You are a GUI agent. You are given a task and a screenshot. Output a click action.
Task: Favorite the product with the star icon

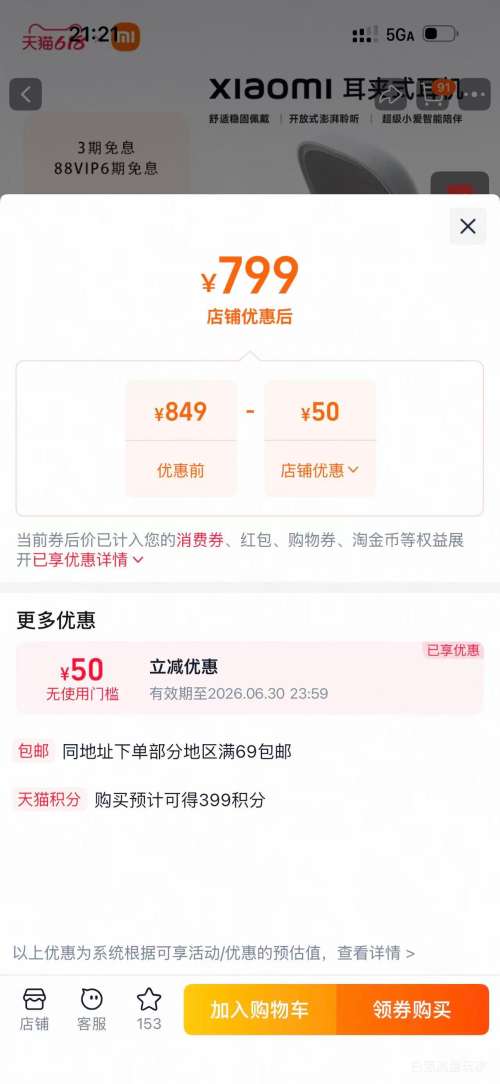click(x=149, y=1009)
